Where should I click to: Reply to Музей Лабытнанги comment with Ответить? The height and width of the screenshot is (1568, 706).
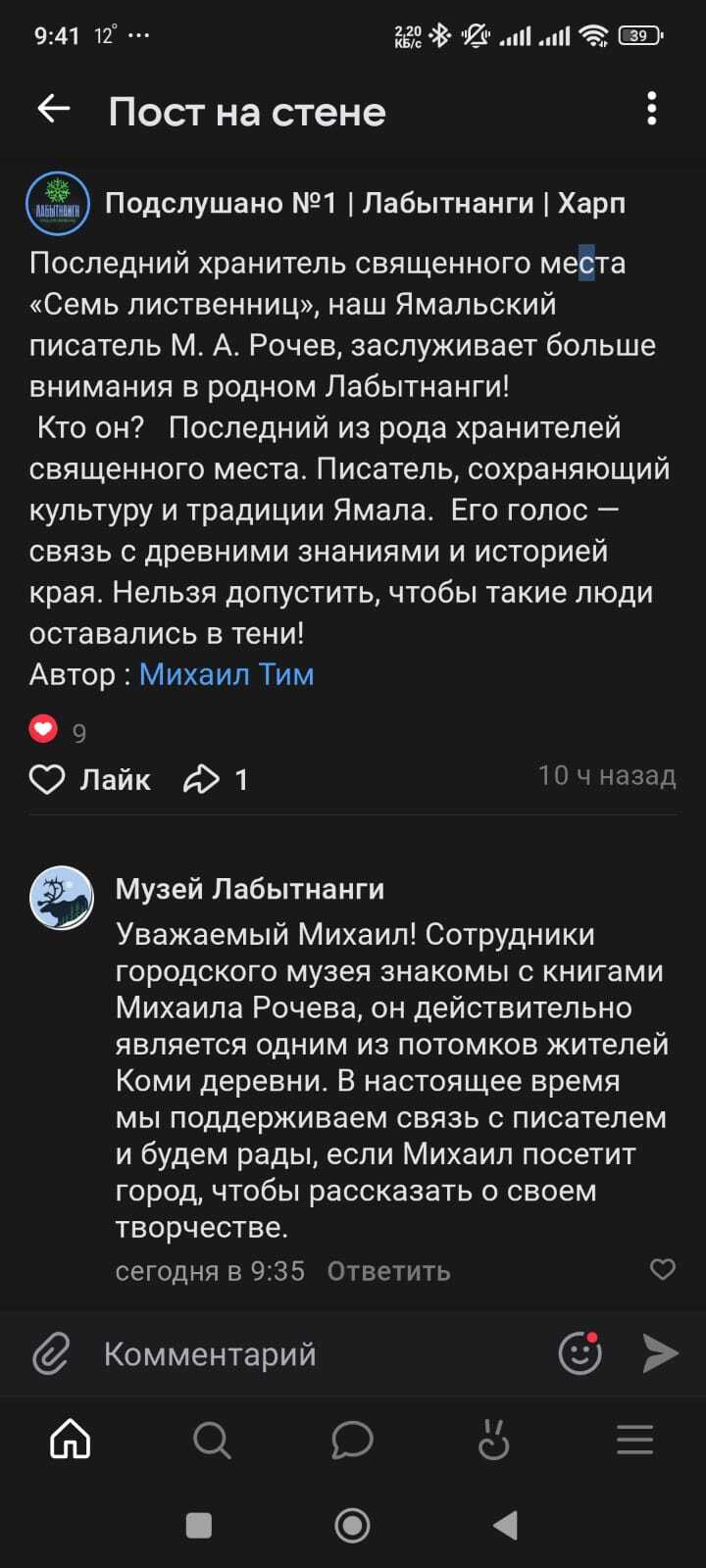point(388,1271)
